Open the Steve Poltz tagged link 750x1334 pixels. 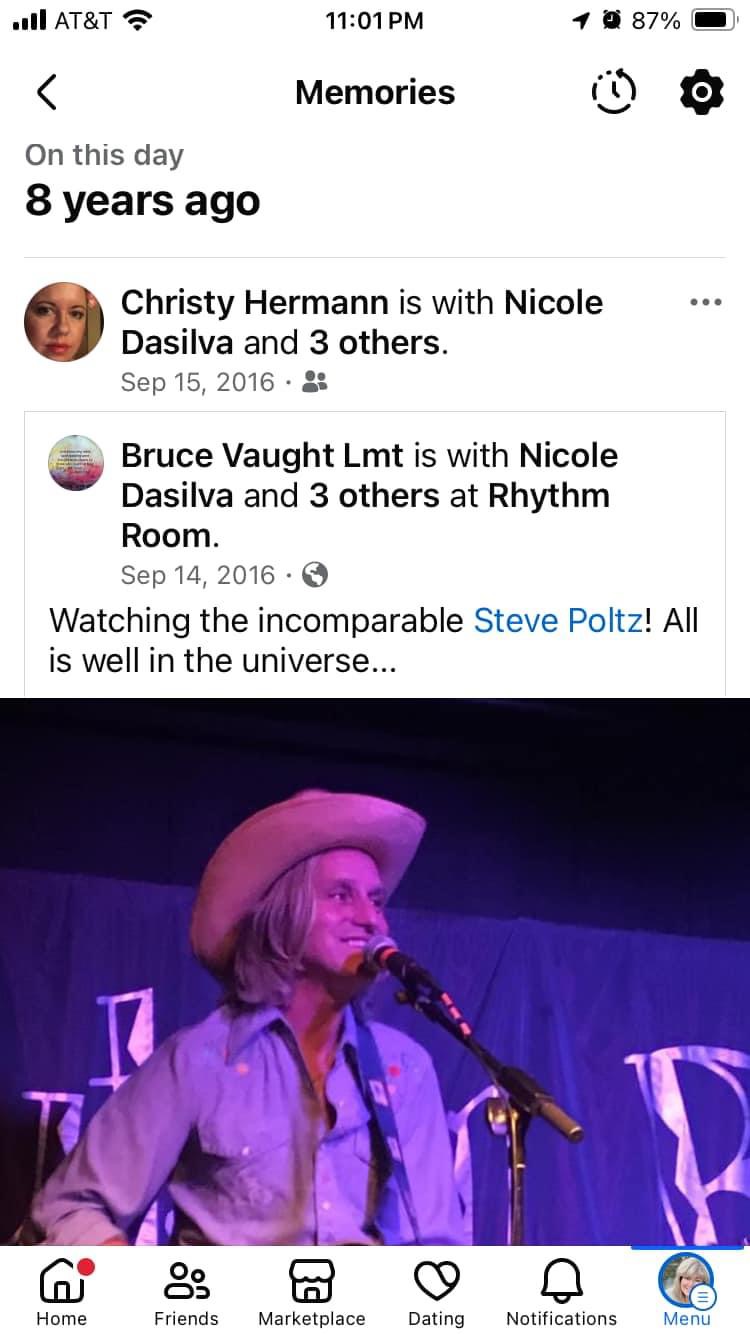pos(557,620)
